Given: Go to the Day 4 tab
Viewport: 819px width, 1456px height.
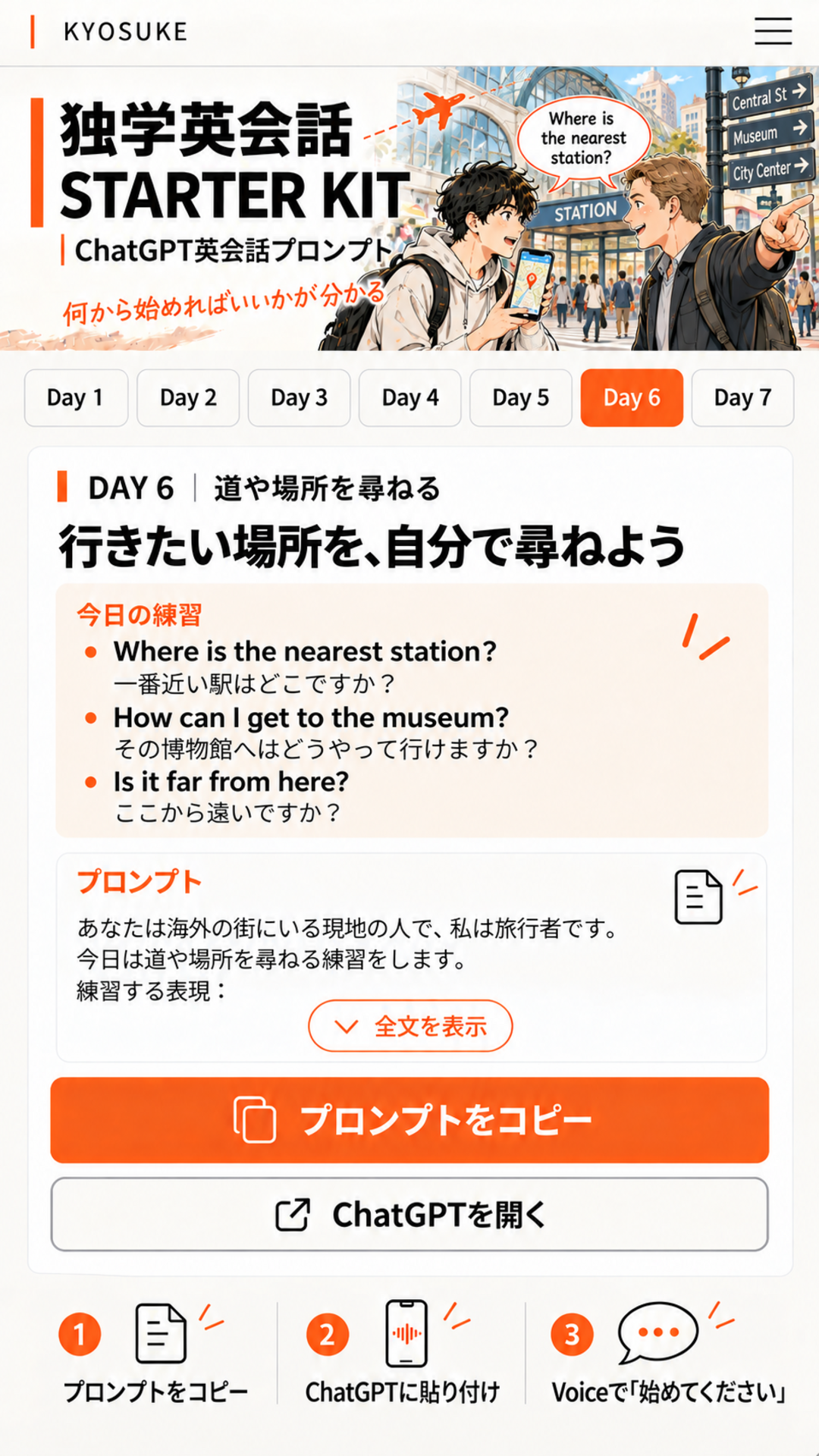Looking at the screenshot, I should [410, 398].
